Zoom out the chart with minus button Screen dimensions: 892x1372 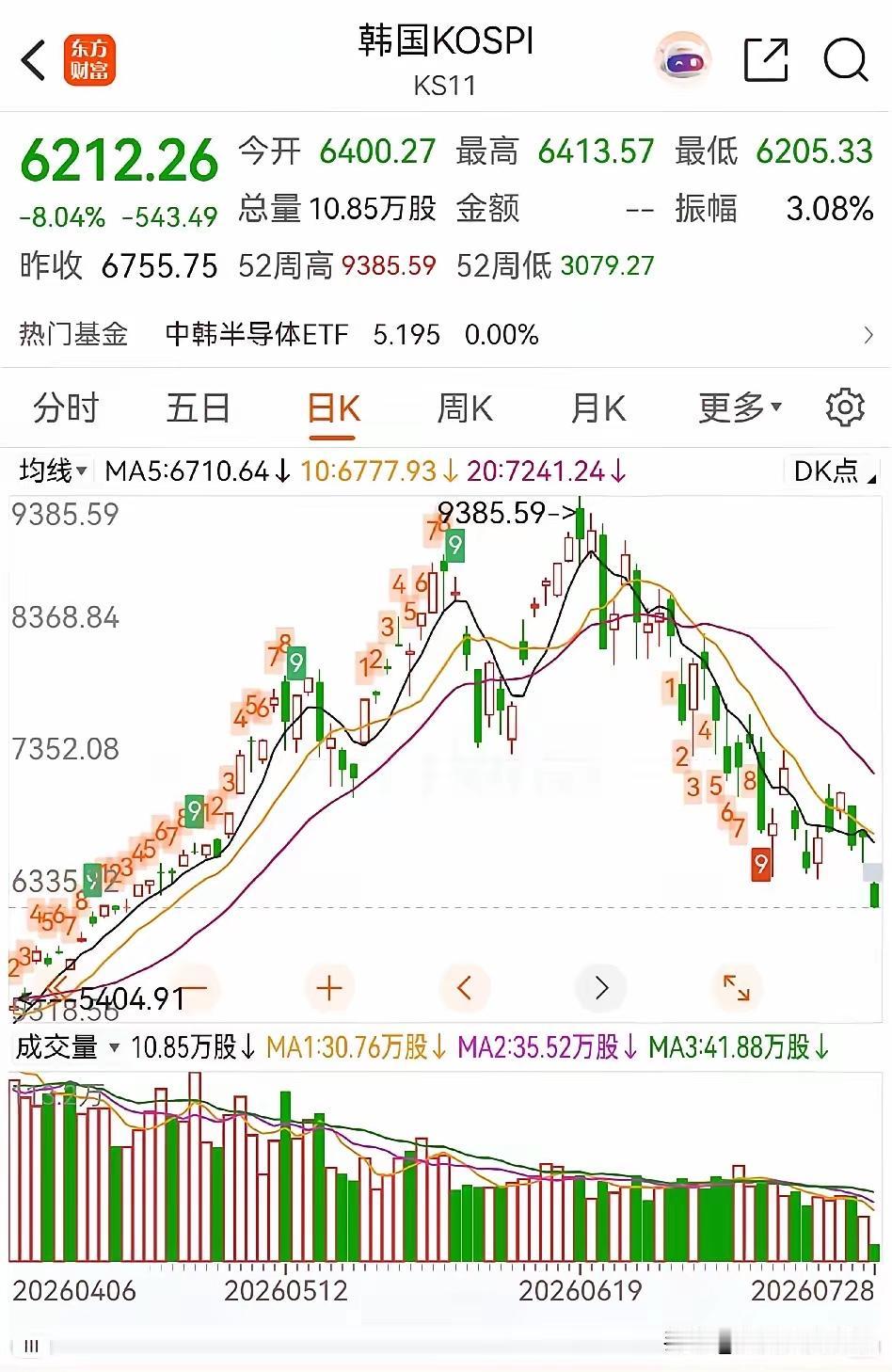[195, 988]
